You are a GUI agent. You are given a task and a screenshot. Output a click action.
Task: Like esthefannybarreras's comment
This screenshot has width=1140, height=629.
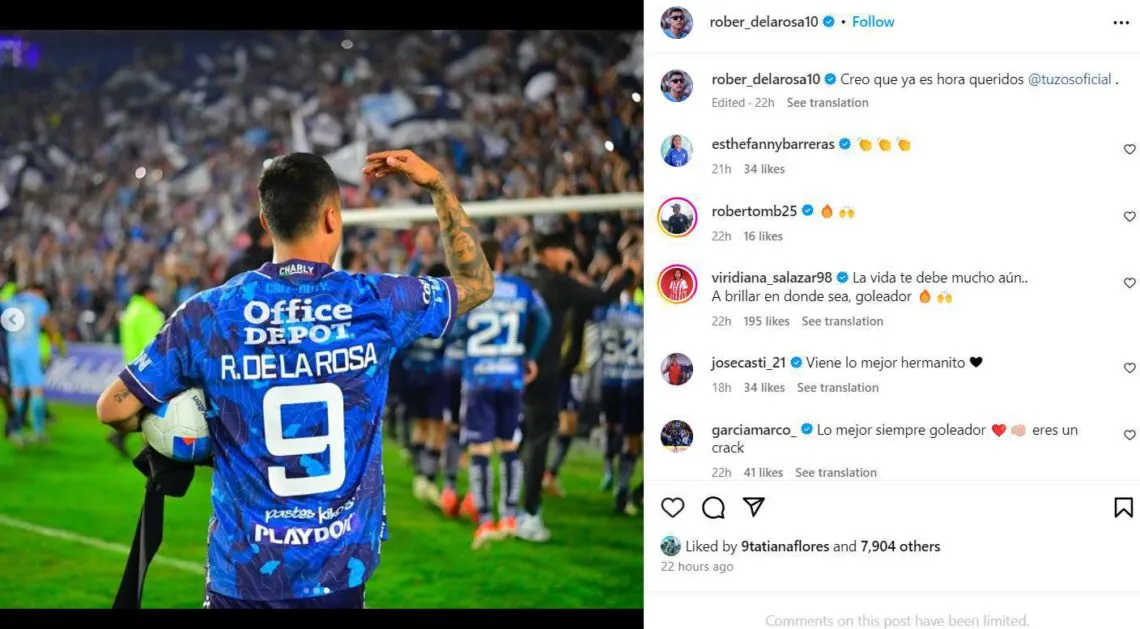click(x=1129, y=149)
